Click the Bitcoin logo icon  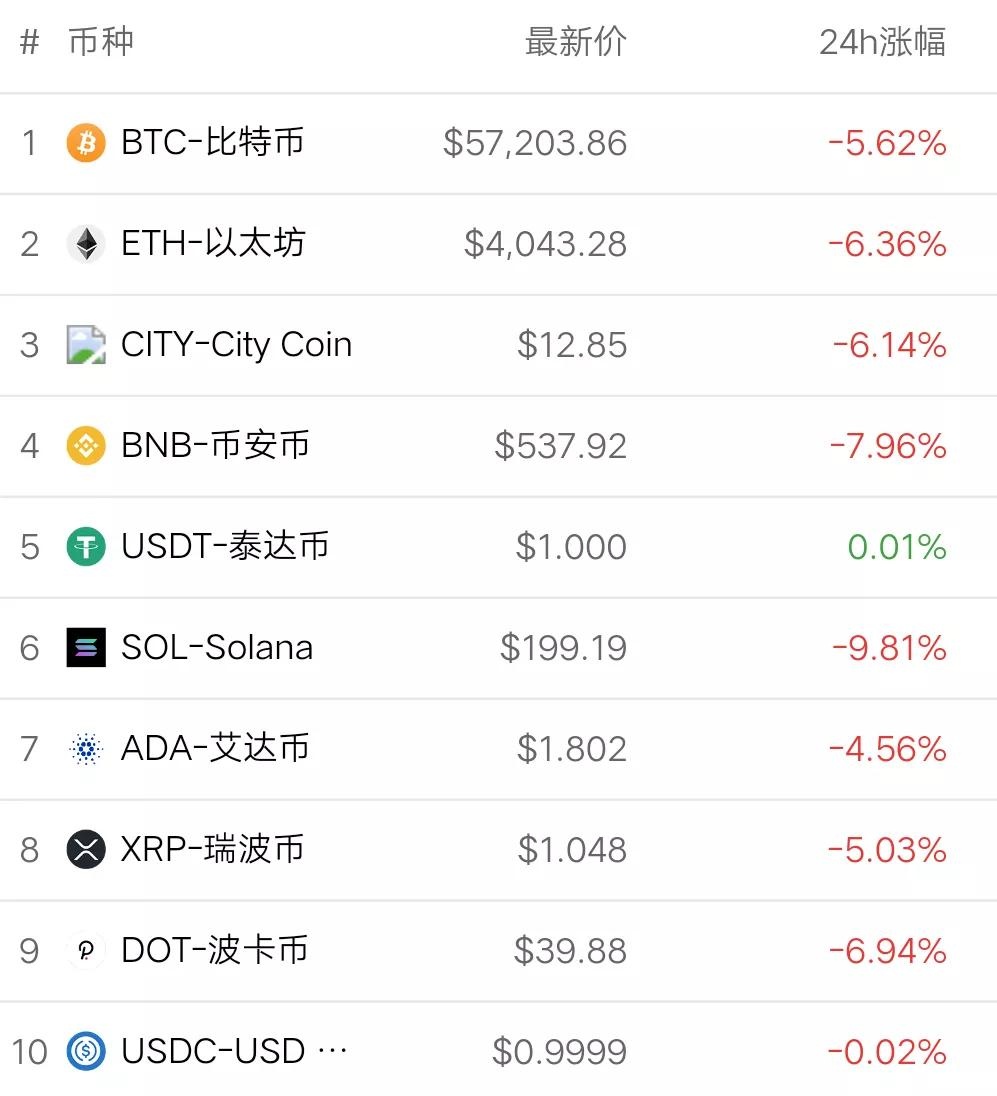point(85,143)
